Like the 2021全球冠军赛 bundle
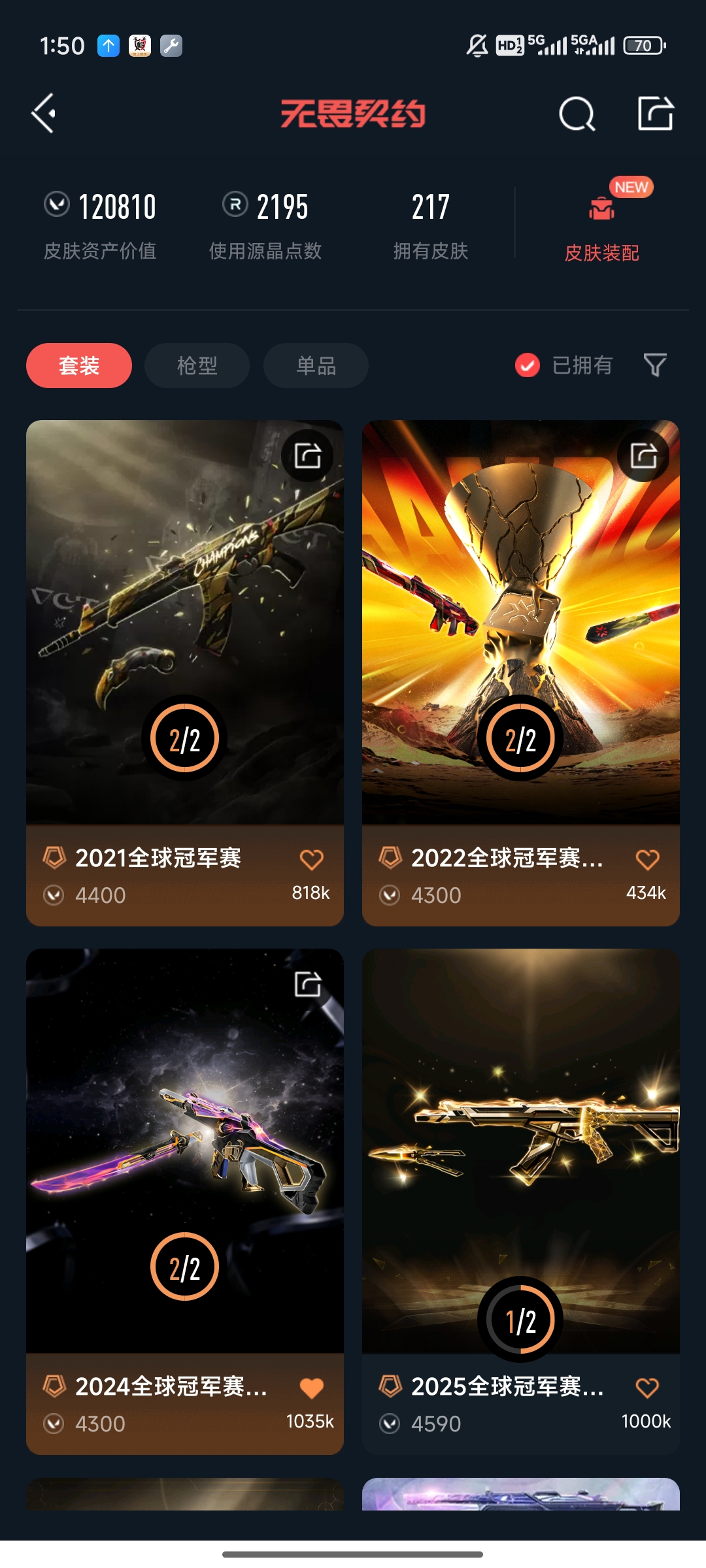Image resolution: width=706 pixels, height=1568 pixels. (x=311, y=860)
